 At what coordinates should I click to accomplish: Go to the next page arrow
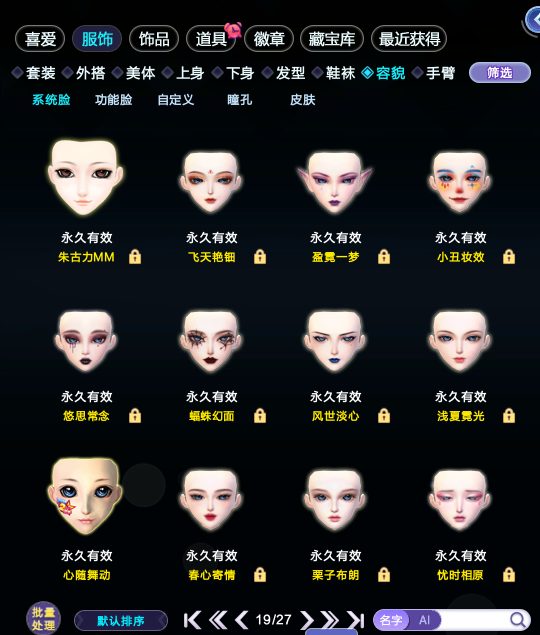(307, 620)
